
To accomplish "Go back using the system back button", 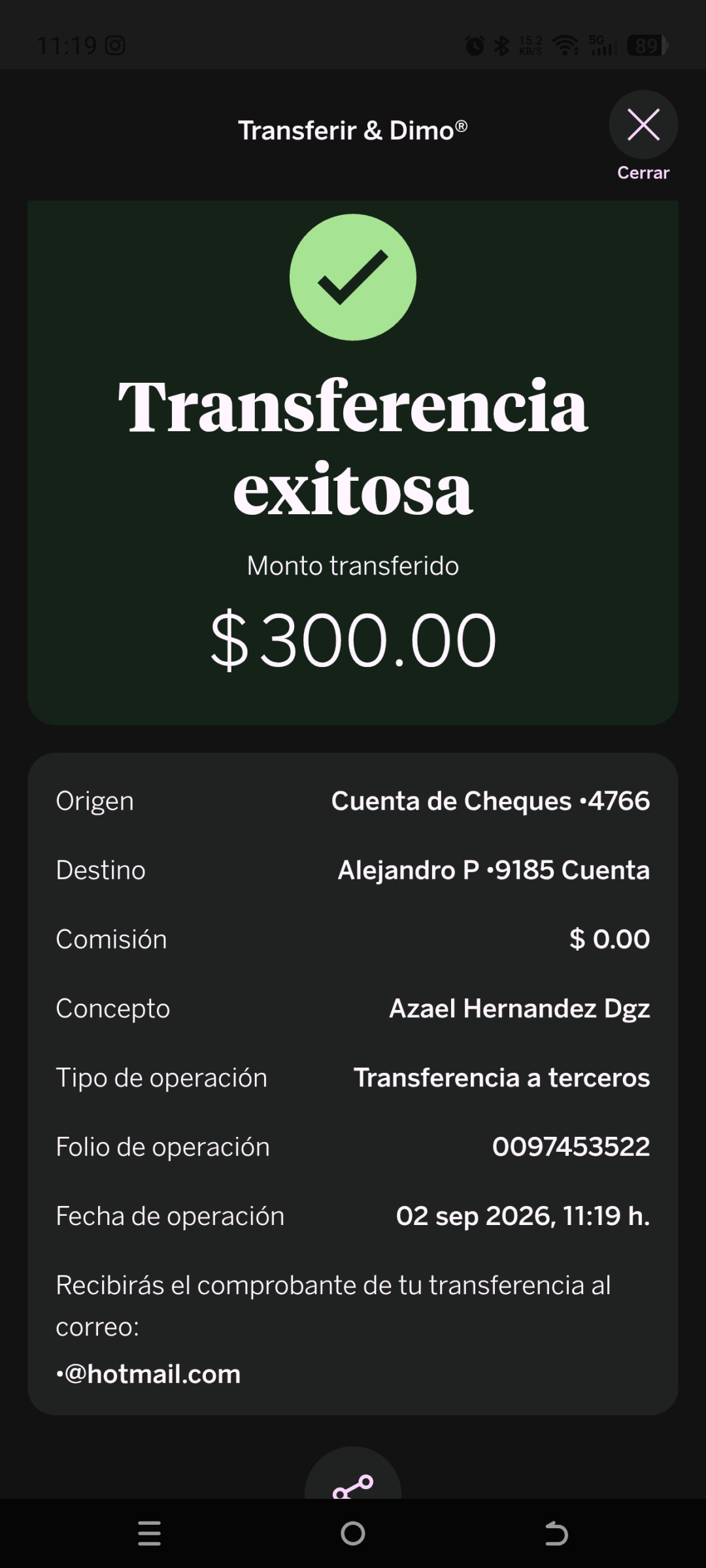I will 556,1533.
